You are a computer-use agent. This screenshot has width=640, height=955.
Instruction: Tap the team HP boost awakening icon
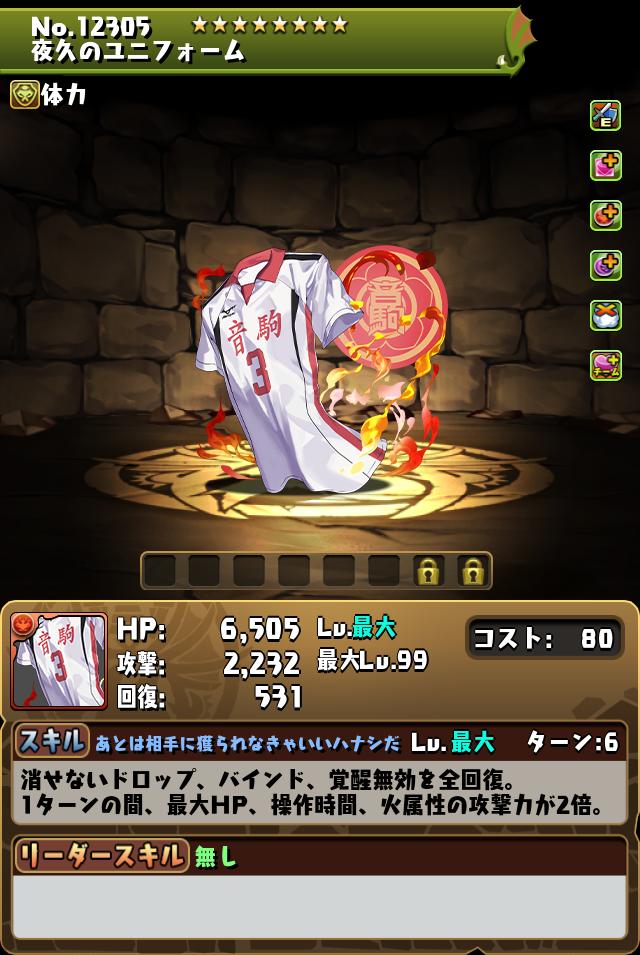pyautogui.click(x=605, y=365)
